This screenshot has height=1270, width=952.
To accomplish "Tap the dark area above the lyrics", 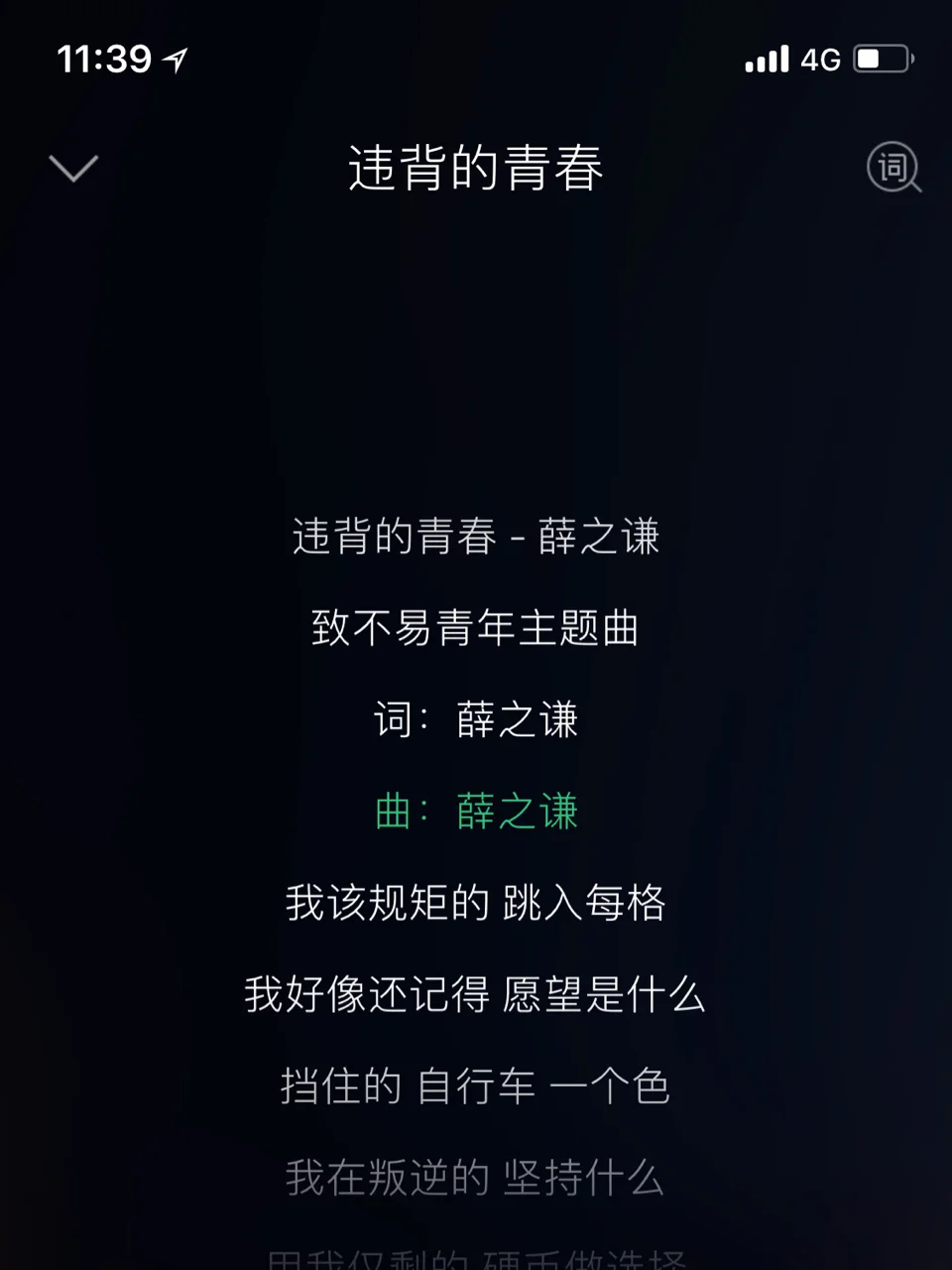I will point(476,347).
